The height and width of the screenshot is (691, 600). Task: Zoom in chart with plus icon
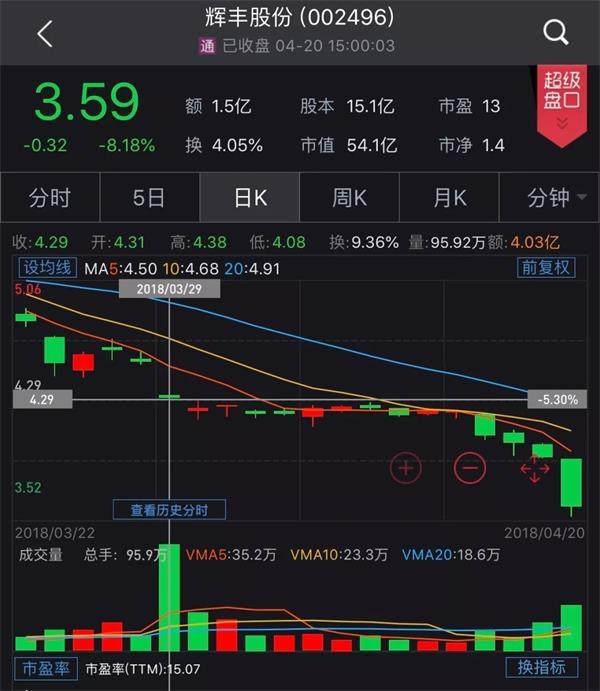[x=405, y=467]
